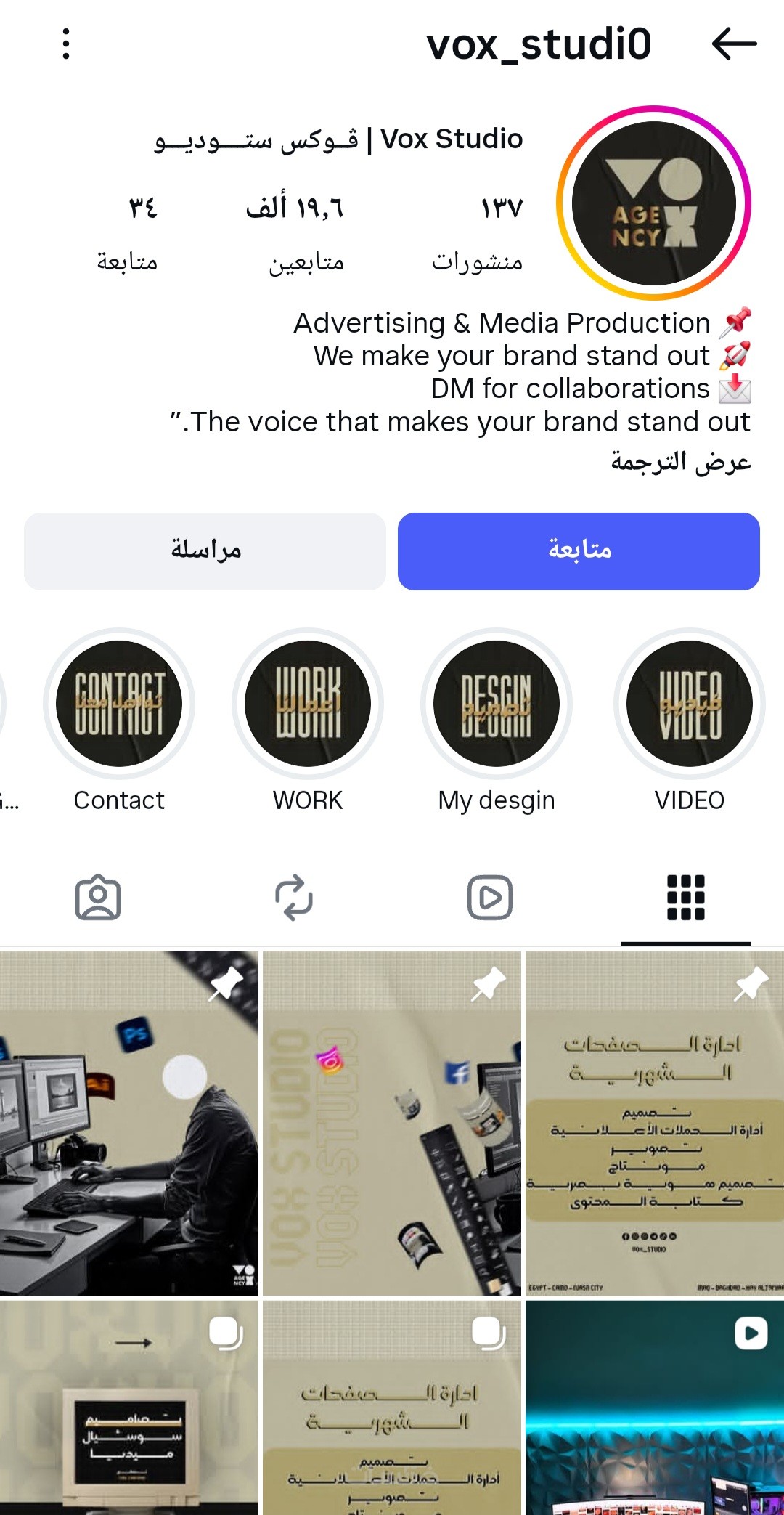Open the VIDEO story highlight
The image size is (784, 1515).
click(x=689, y=704)
